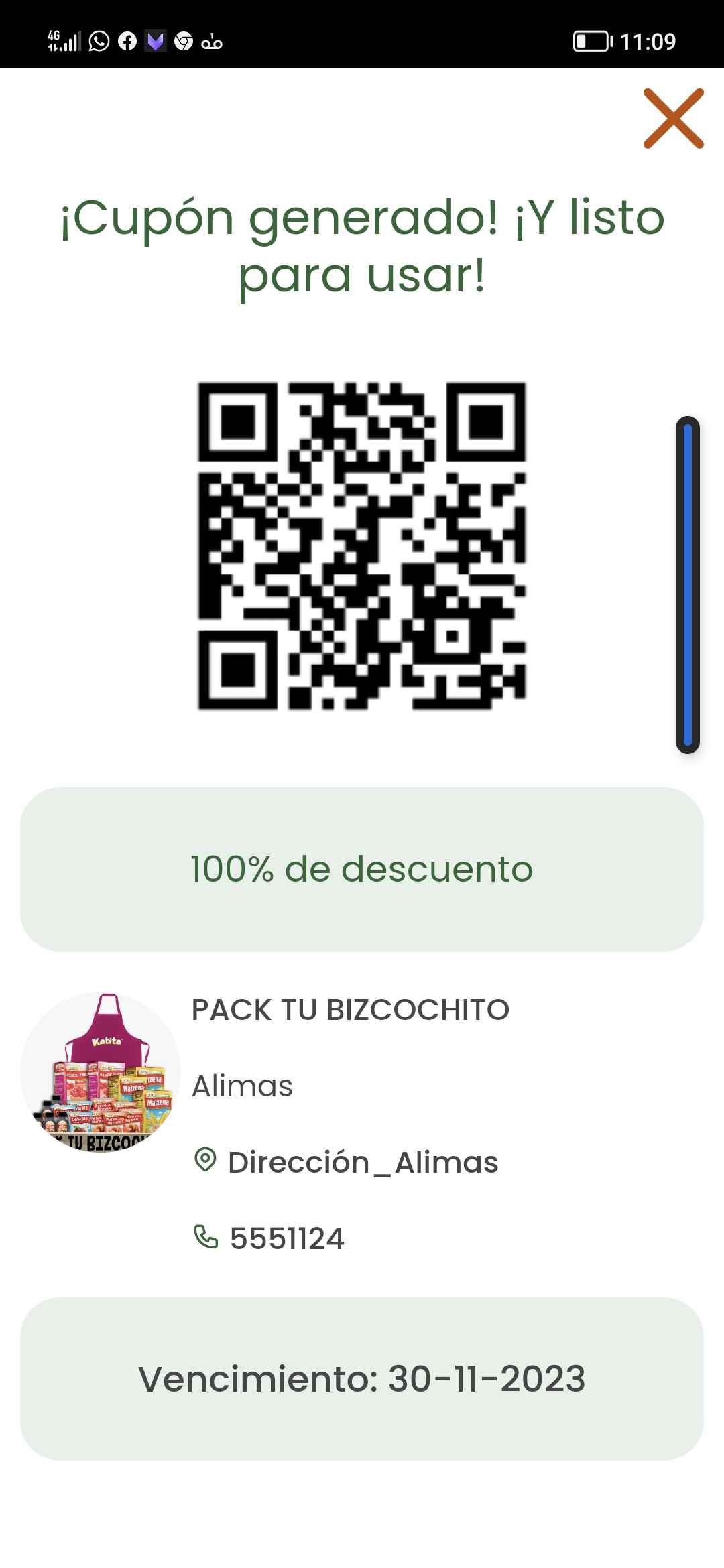724x1568 pixels.
Task: Tap the blue vertical scrollbar
Action: point(688,584)
